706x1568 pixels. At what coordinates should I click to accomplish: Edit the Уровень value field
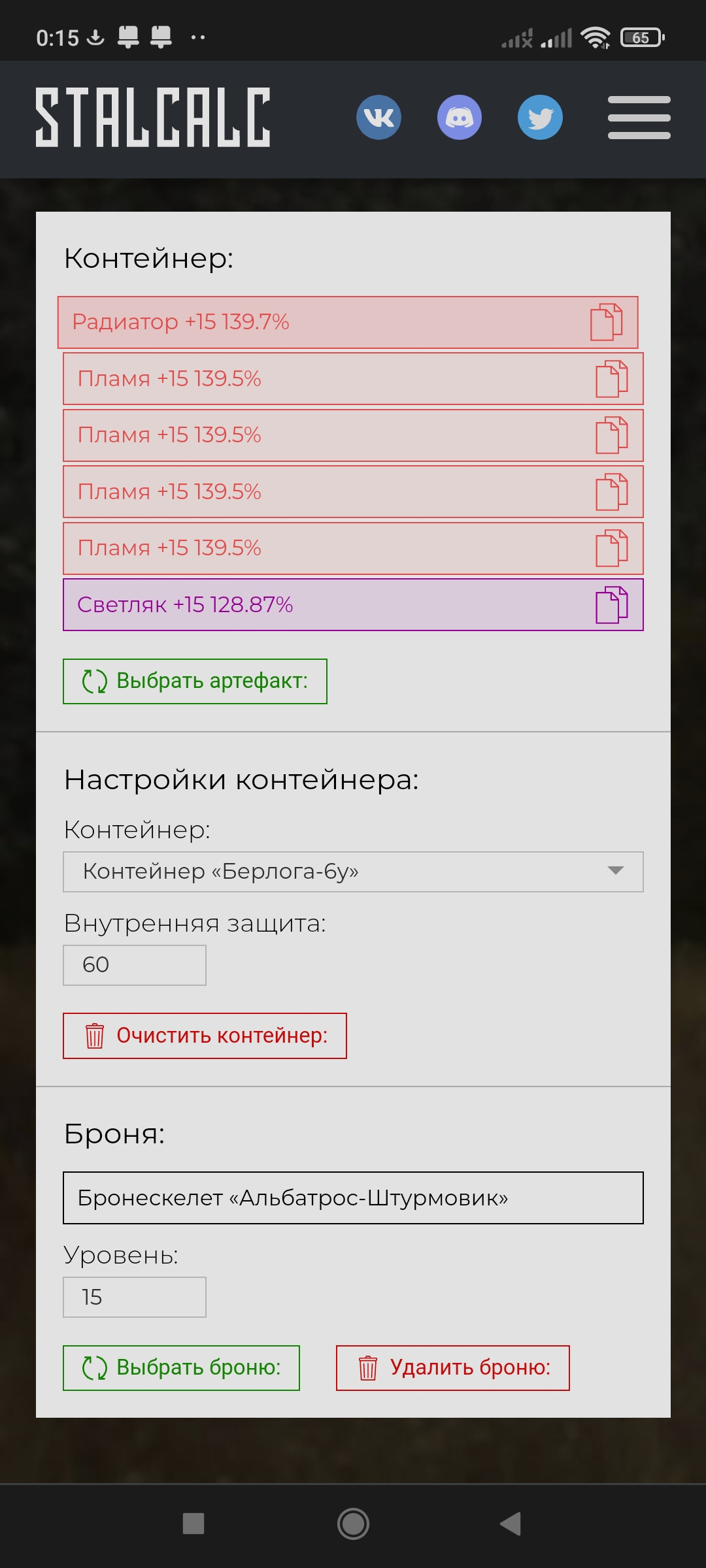click(x=135, y=1298)
